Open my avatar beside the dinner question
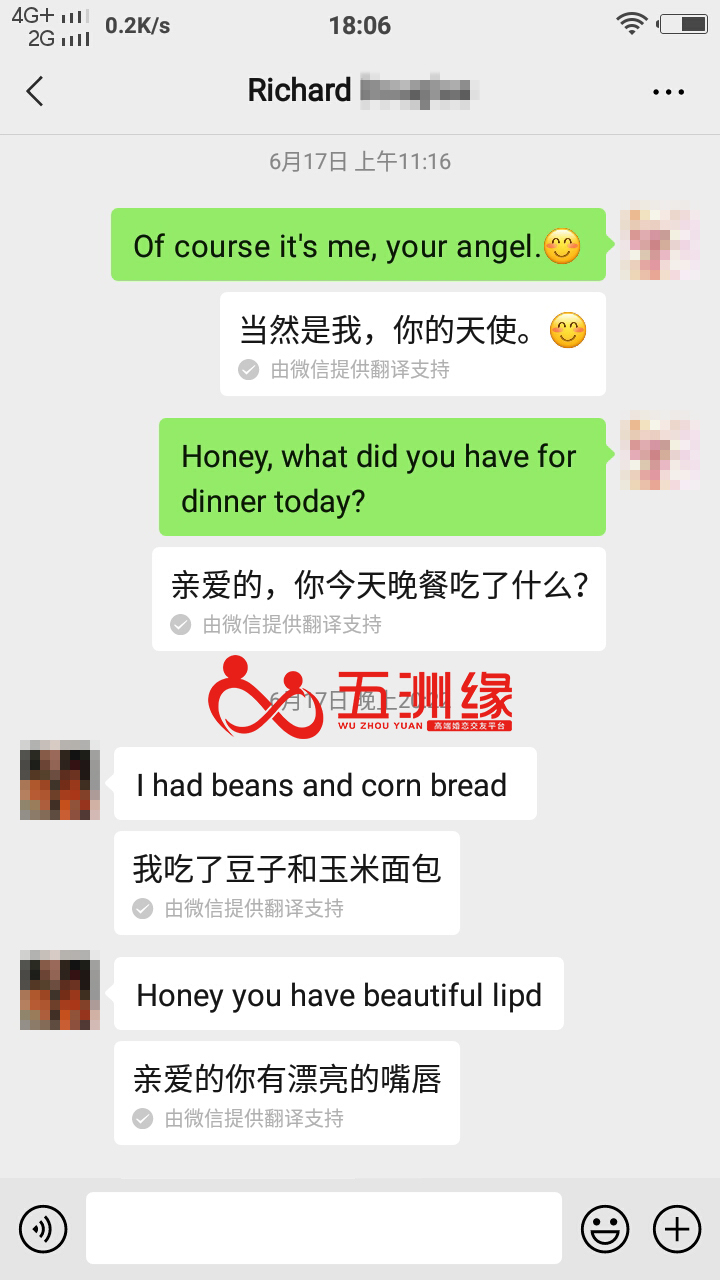Image resolution: width=720 pixels, height=1280 pixels. (x=659, y=451)
